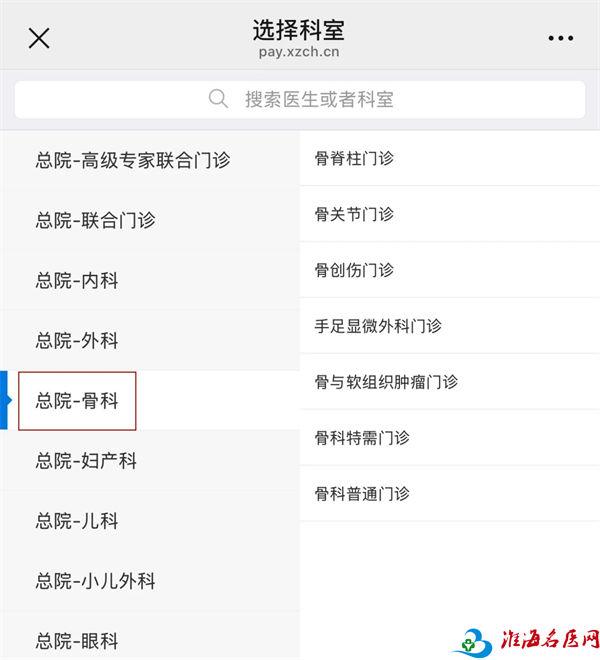This screenshot has height=660, width=600.
Task: Select 总院-联合门诊 category
Action: pos(96,220)
